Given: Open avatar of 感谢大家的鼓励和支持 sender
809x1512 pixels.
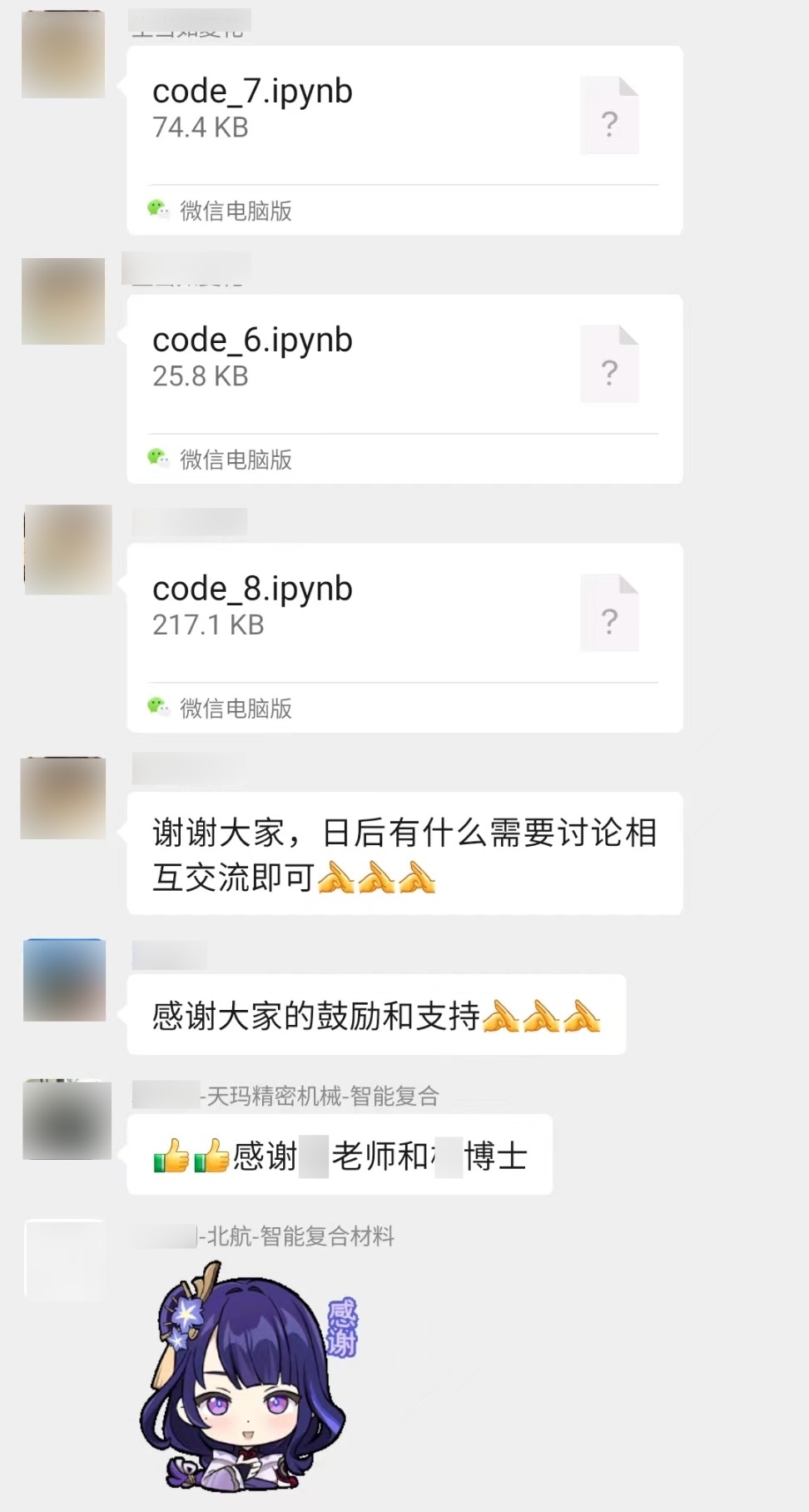Looking at the screenshot, I should pyautogui.click(x=64, y=980).
